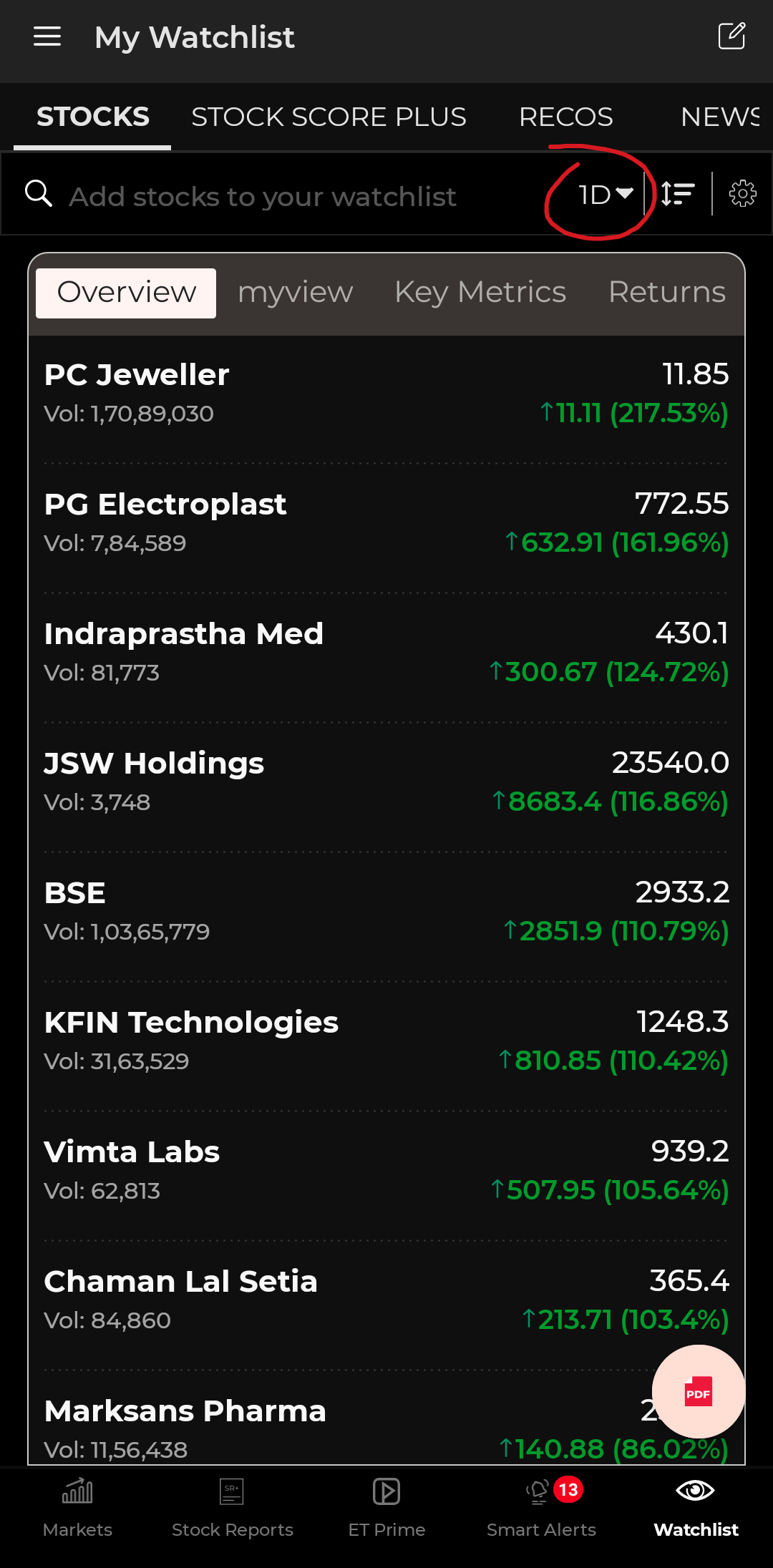Open the BSE stock row
This screenshot has height=1568, width=773.
386,912
